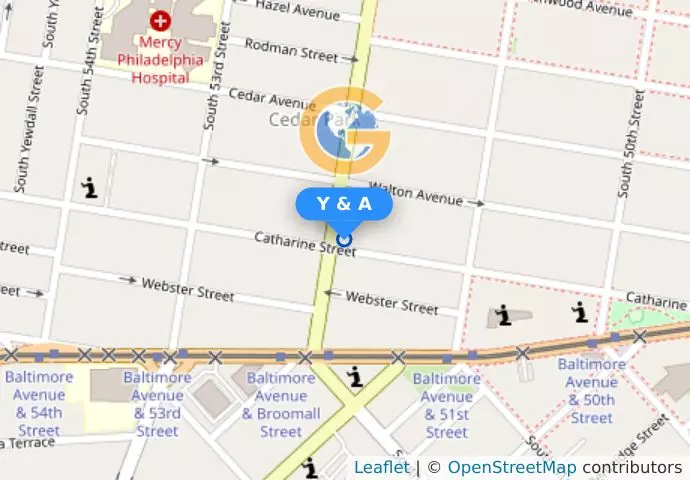This screenshot has height=480, width=690.
Task: Tap the Y & A map marker label
Action: tap(344, 204)
